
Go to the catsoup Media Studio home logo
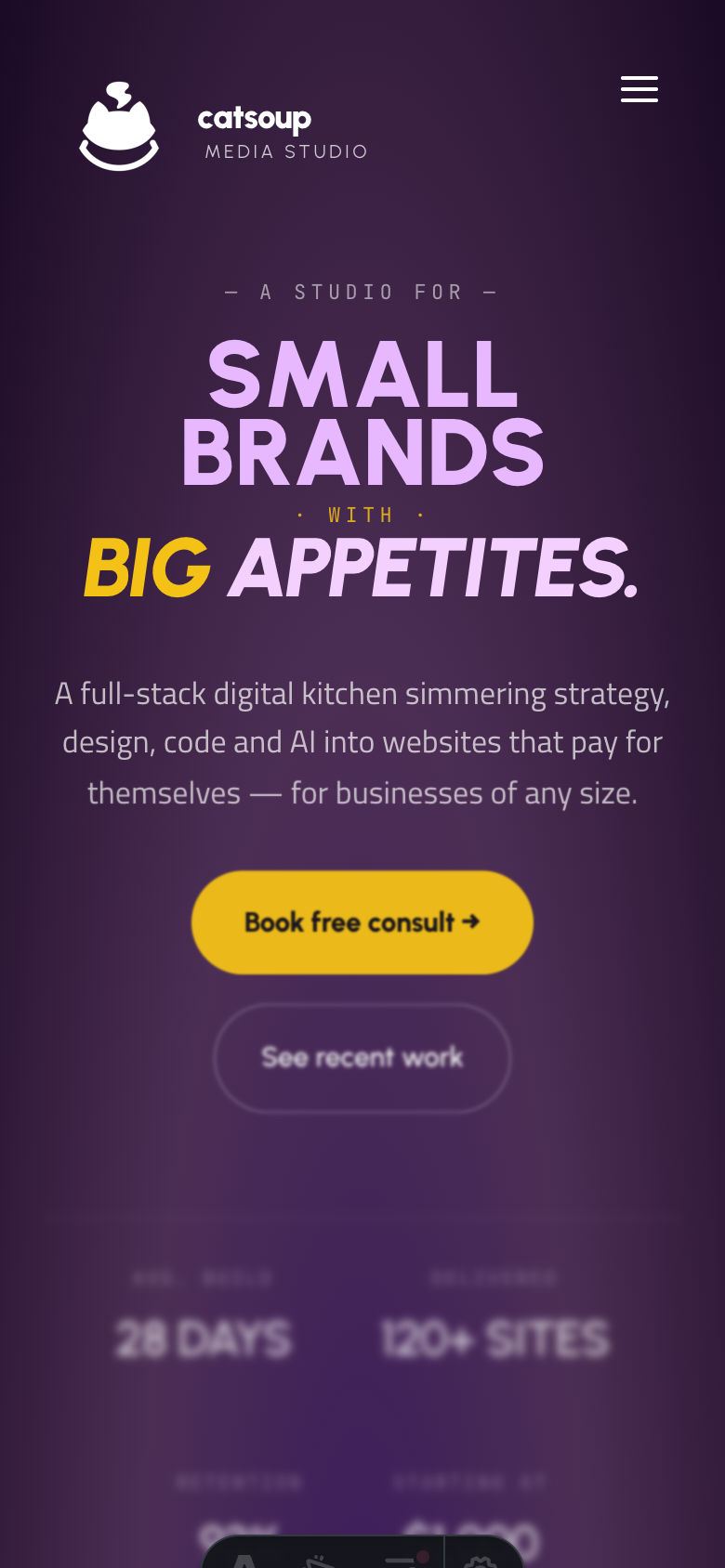tap(224, 126)
